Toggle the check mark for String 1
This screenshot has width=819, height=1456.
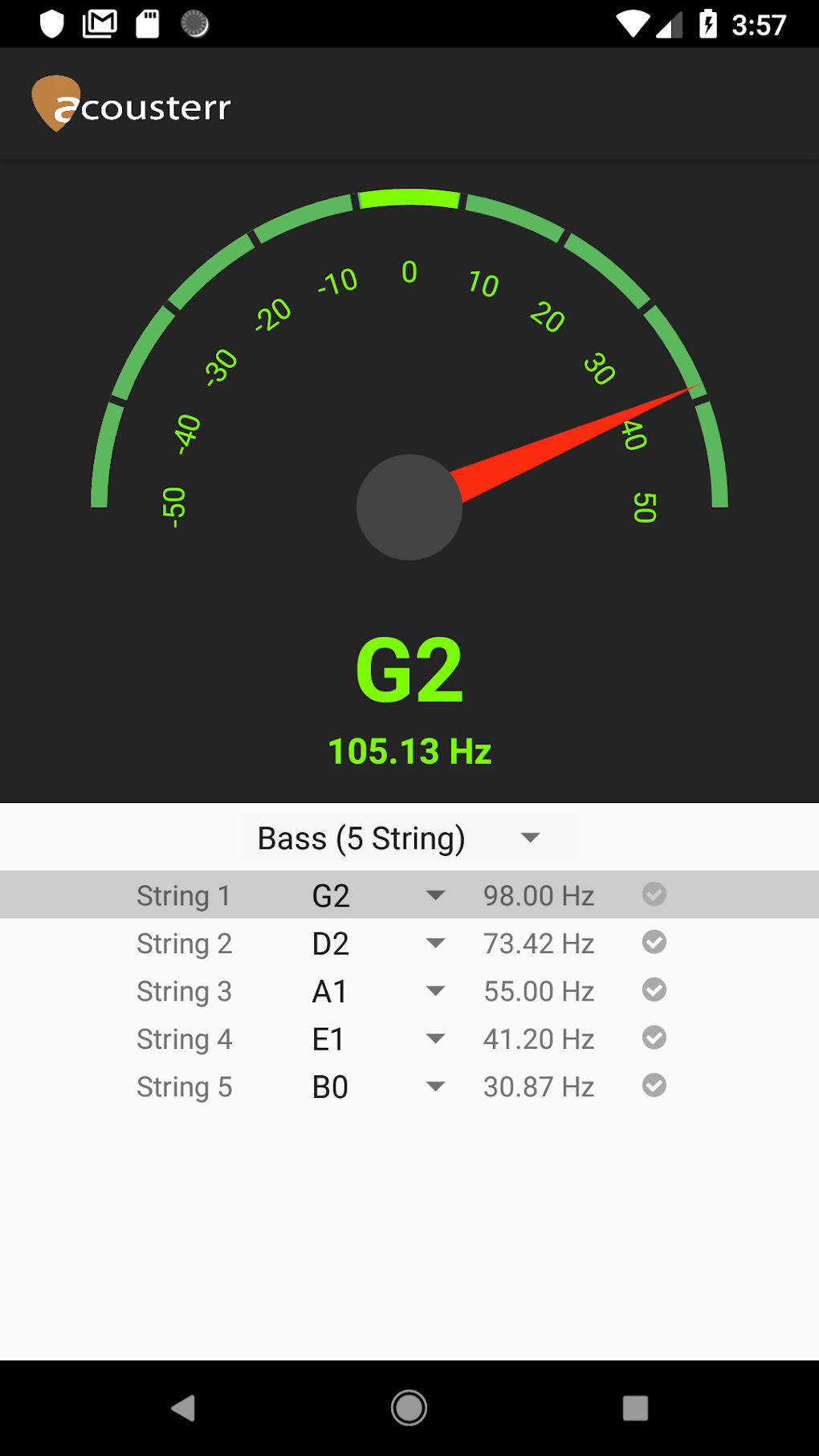[654, 894]
